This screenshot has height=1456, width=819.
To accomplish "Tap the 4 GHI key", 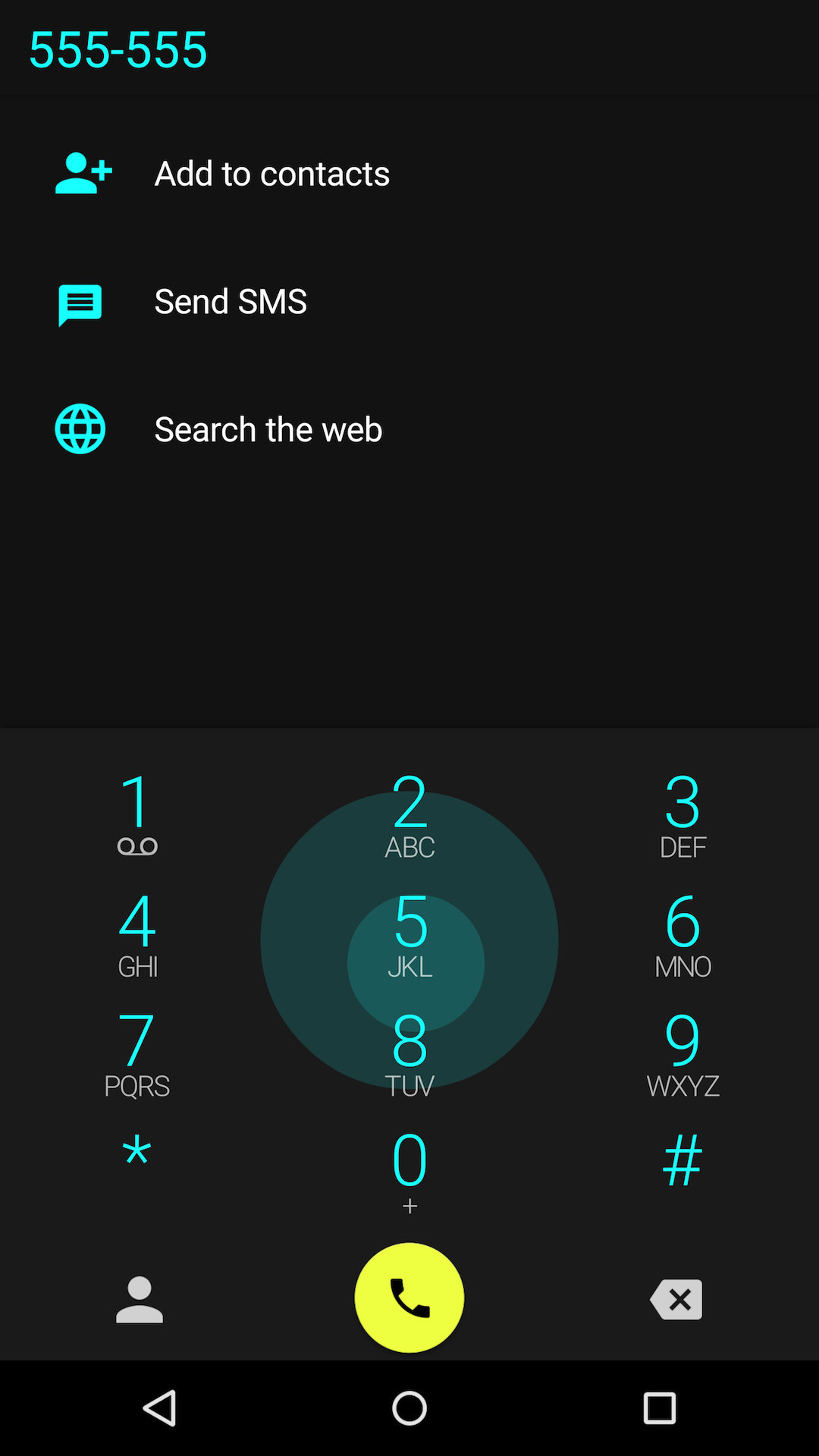I will tap(137, 935).
